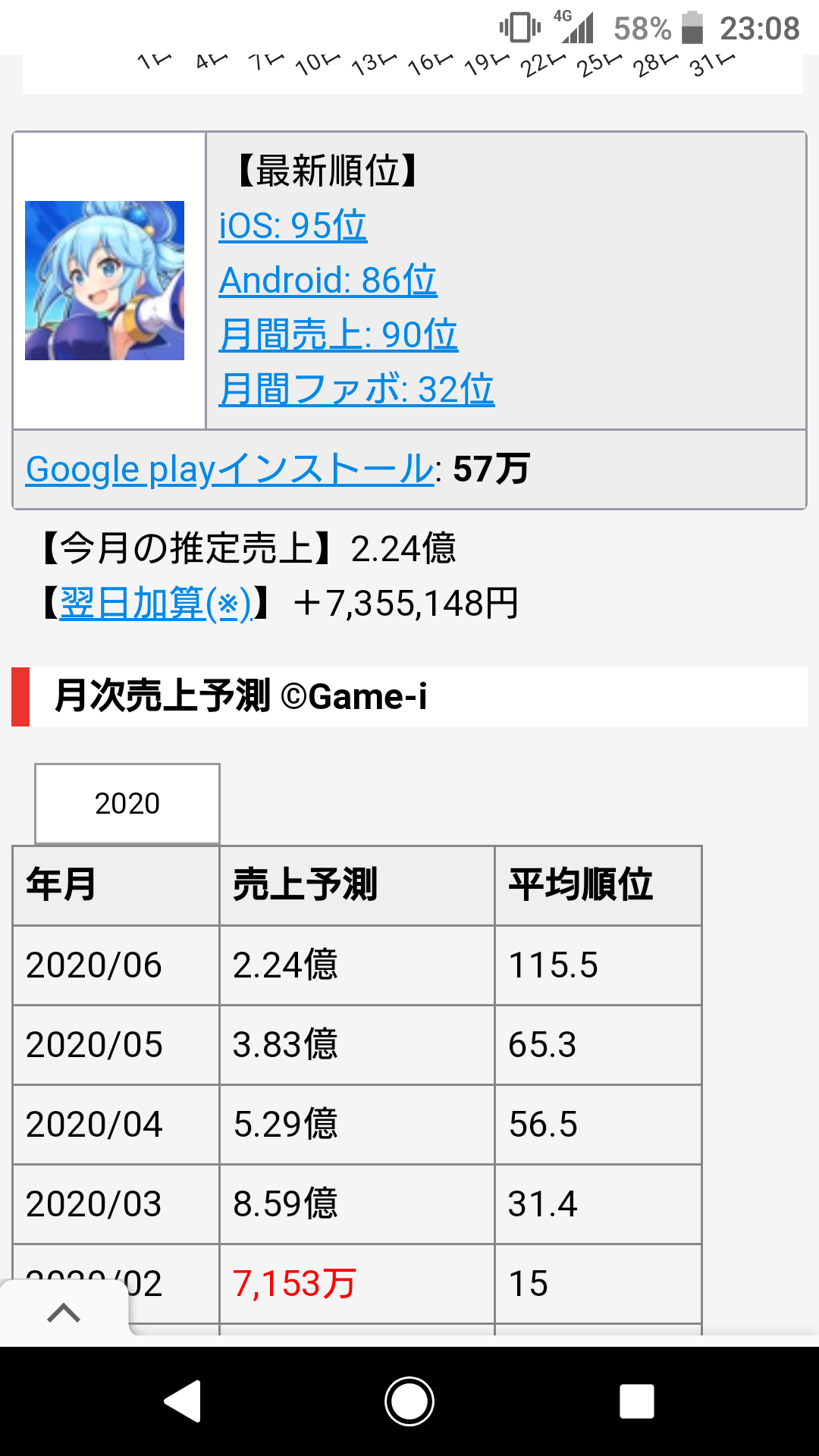Select the 2020 year tab
The height and width of the screenshot is (1456, 819).
(127, 803)
